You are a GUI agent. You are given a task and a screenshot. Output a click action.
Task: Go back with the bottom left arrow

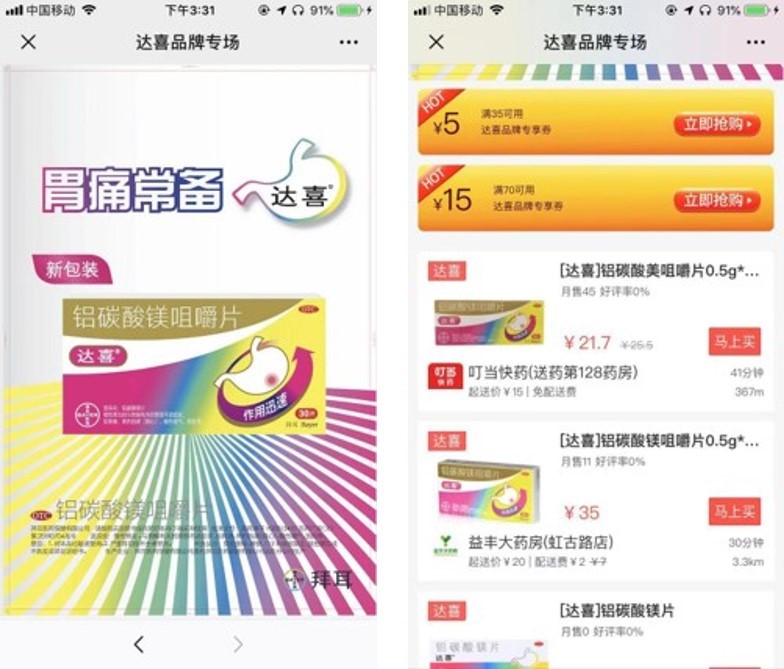pos(139,645)
